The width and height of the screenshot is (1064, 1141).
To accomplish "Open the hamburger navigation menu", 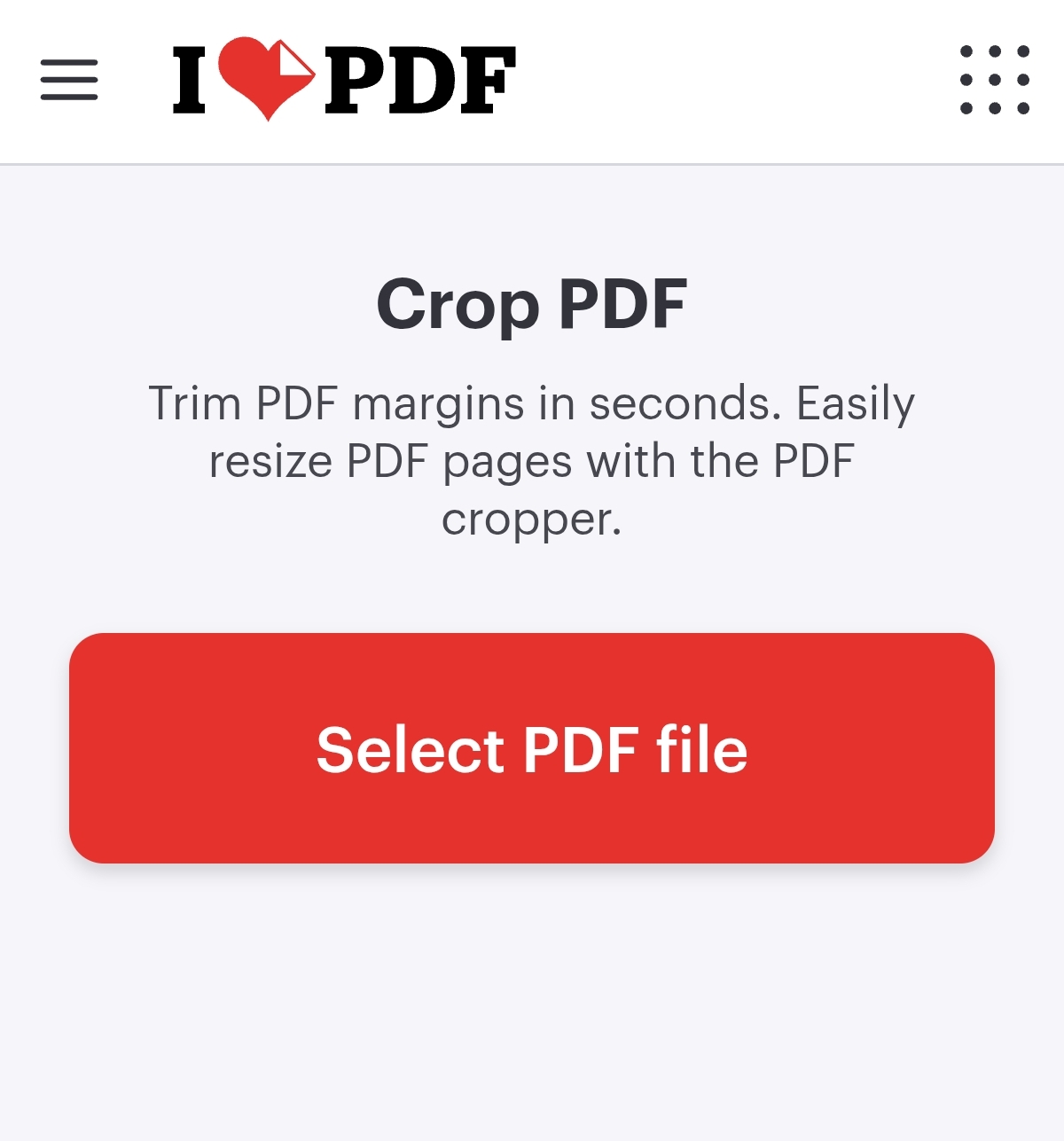I will tap(69, 80).
